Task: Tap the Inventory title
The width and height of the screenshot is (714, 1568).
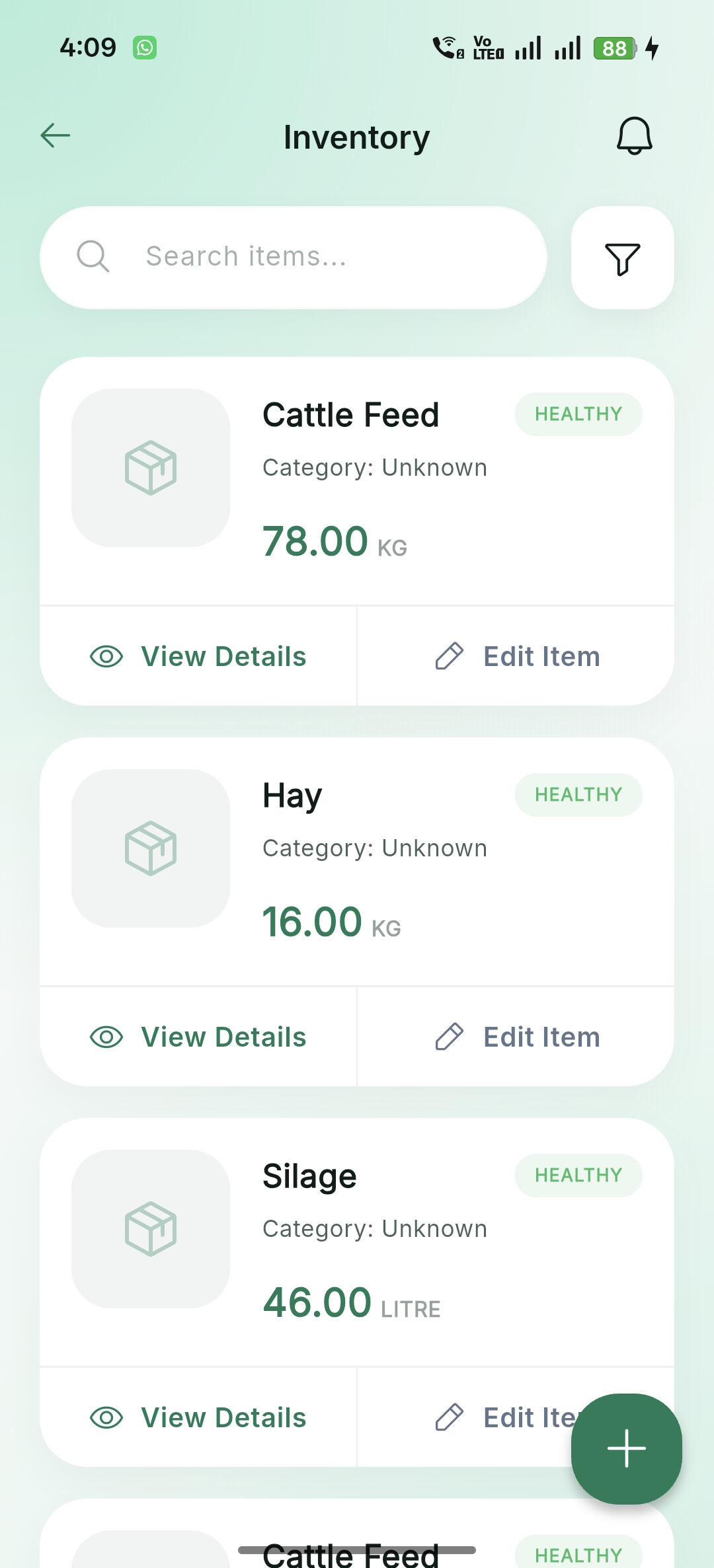Action: (x=356, y=136)
